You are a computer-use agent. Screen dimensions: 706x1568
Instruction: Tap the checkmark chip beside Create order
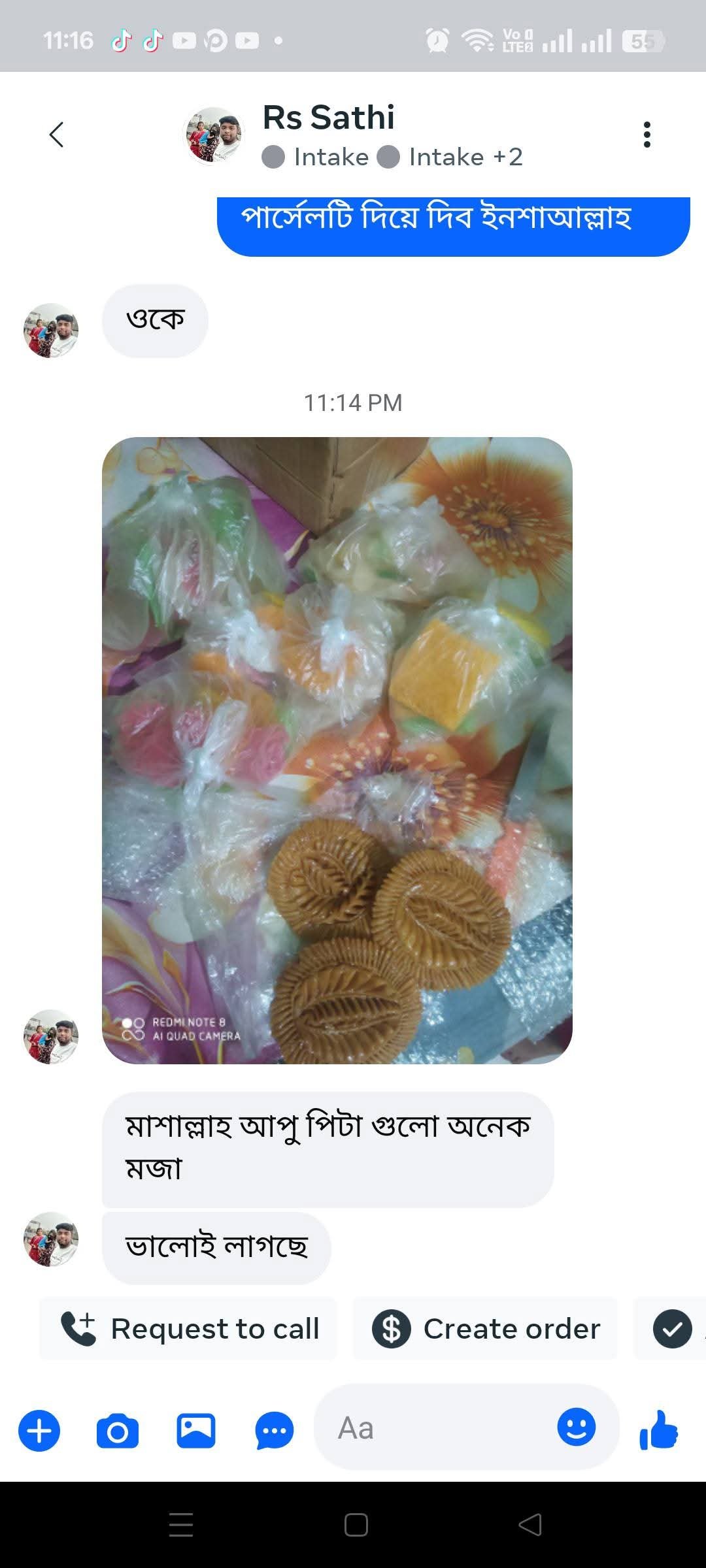point(672,1328)
